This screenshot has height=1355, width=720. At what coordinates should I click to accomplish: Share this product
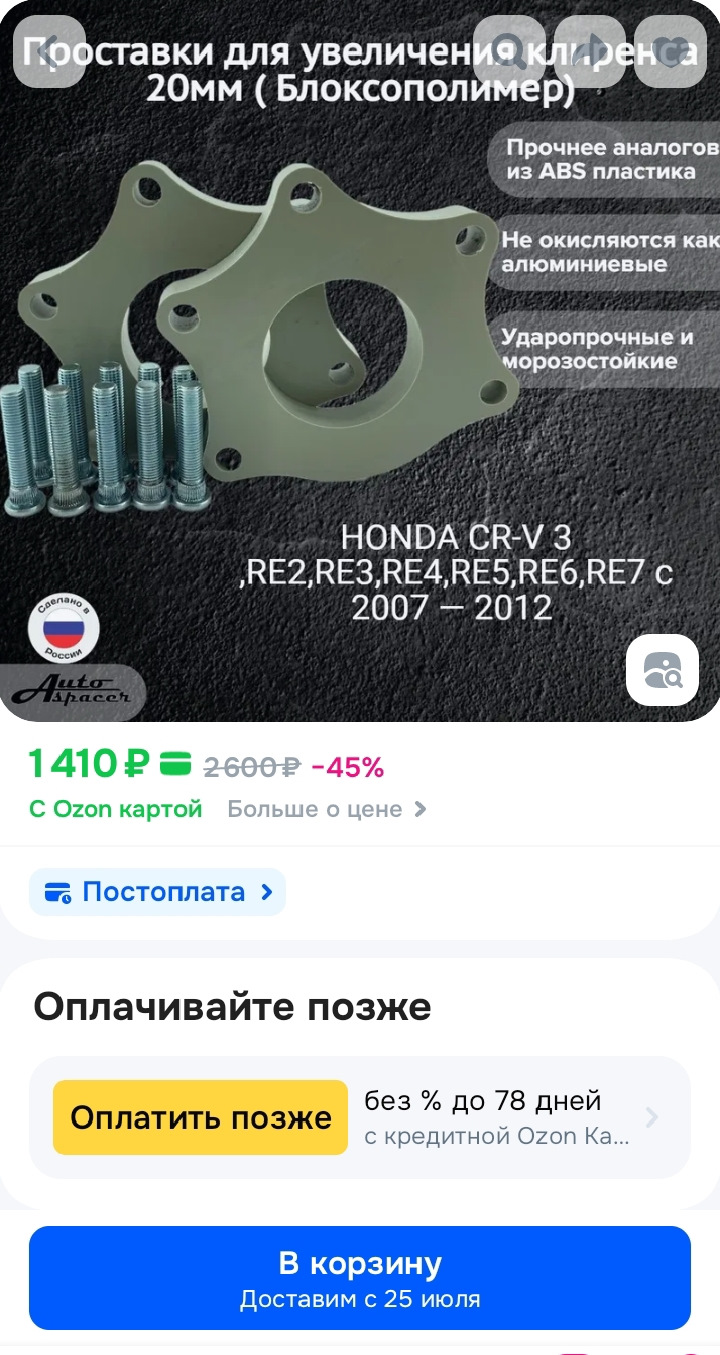tap(590, 52)
